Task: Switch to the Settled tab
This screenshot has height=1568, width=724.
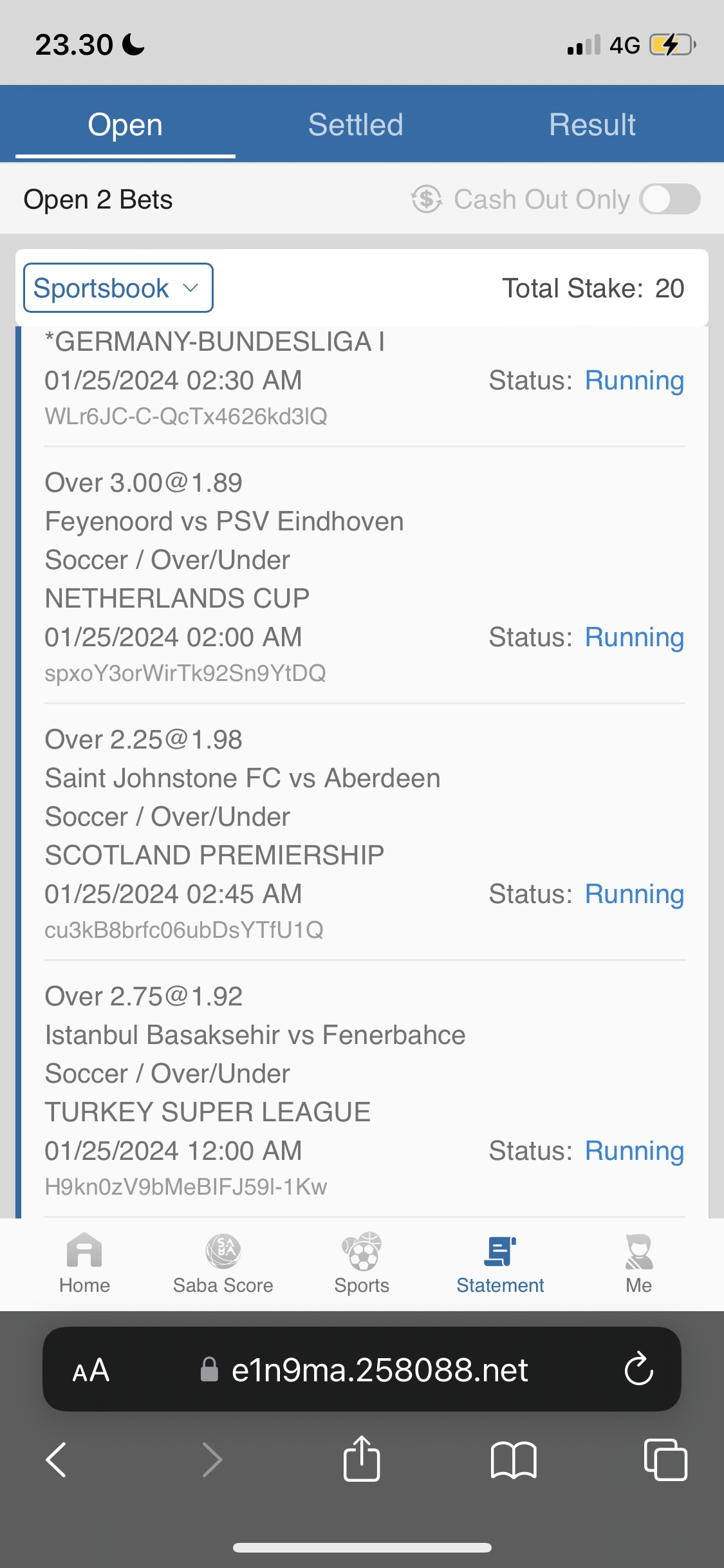Action: [x=355, y=125]
